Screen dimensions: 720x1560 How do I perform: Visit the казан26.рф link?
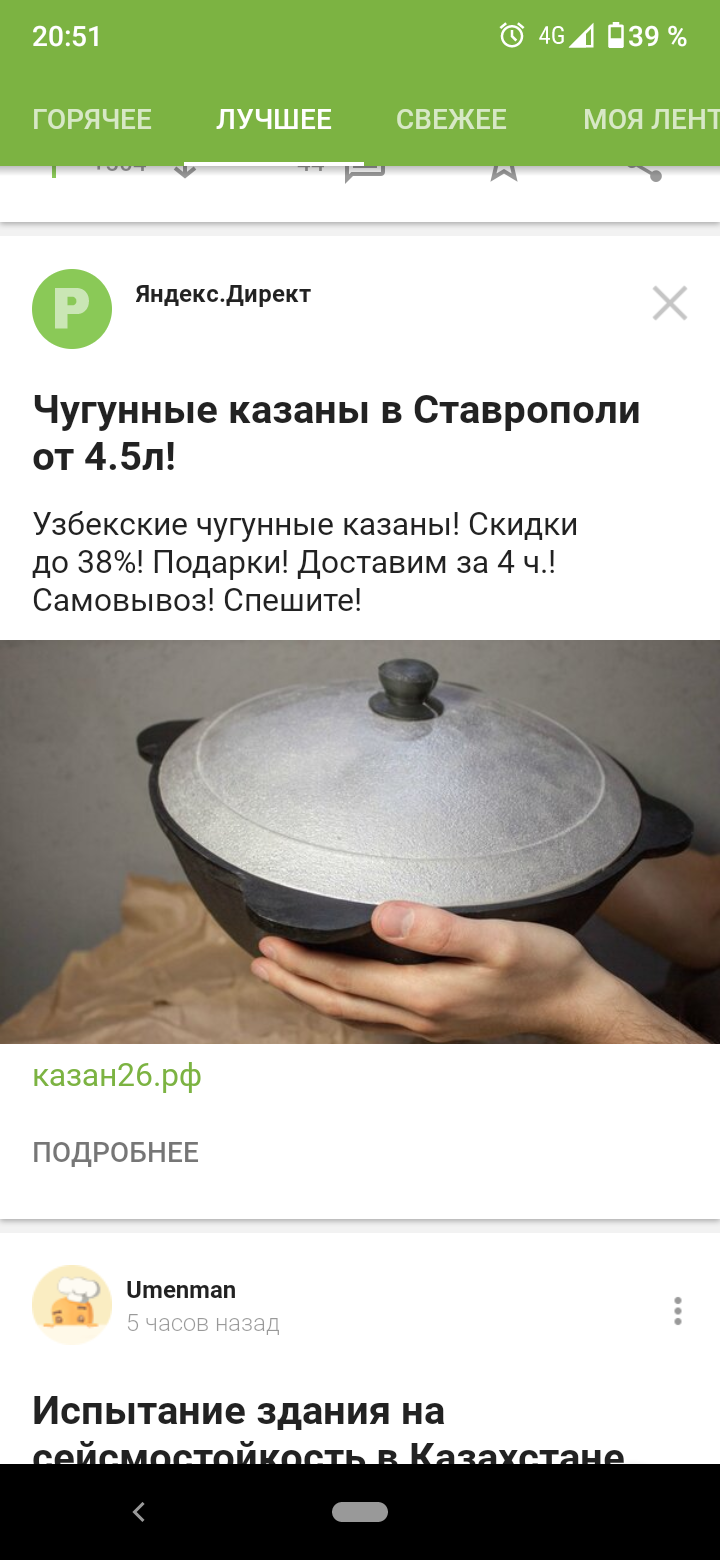(x=117, y=1076)
